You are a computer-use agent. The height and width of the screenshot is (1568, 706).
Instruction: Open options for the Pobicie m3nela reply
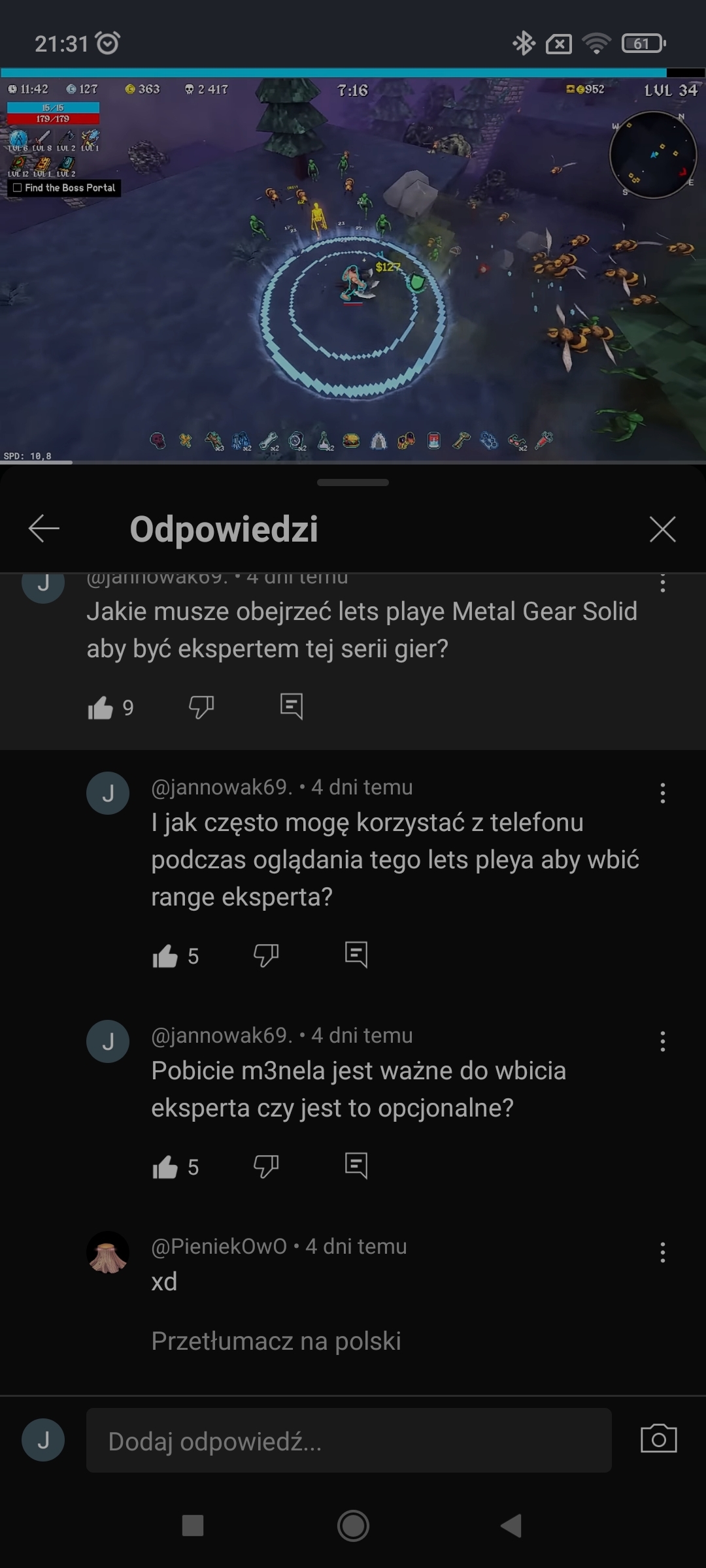pos(662,1041)
